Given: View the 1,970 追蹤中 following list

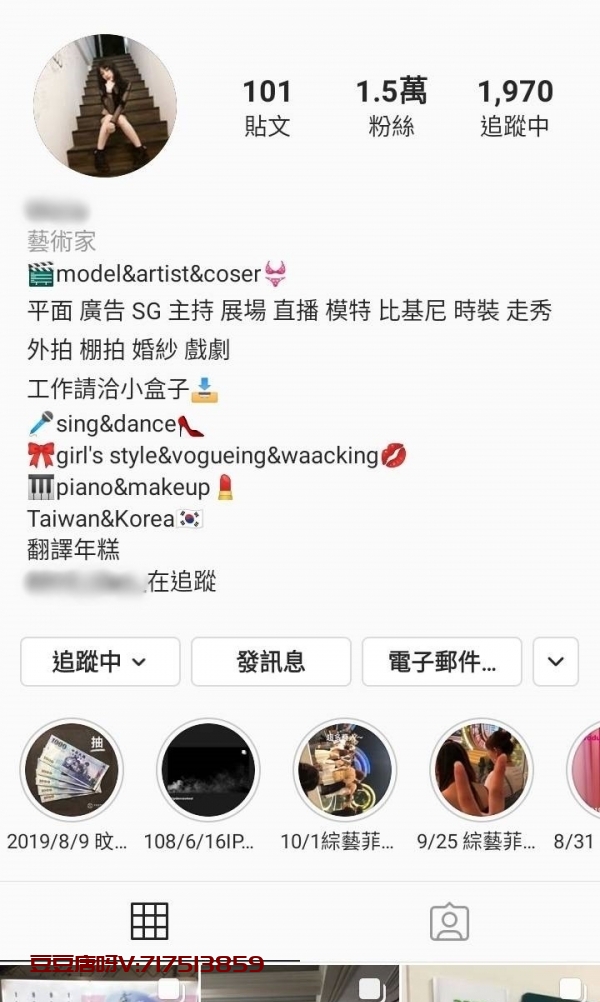Looking at the screenshot, I should 515,107.
